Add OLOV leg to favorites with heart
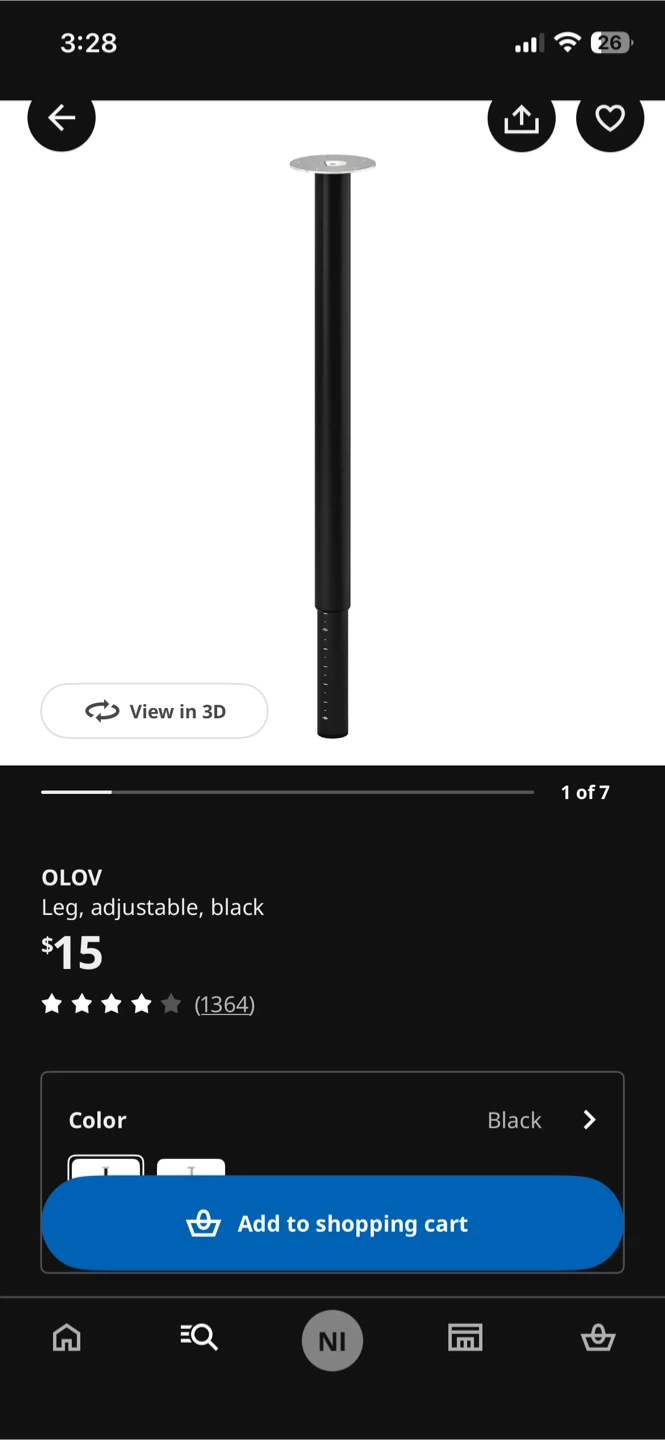The width and height of the screenshot is (665, 1440). tap(610, 119)
